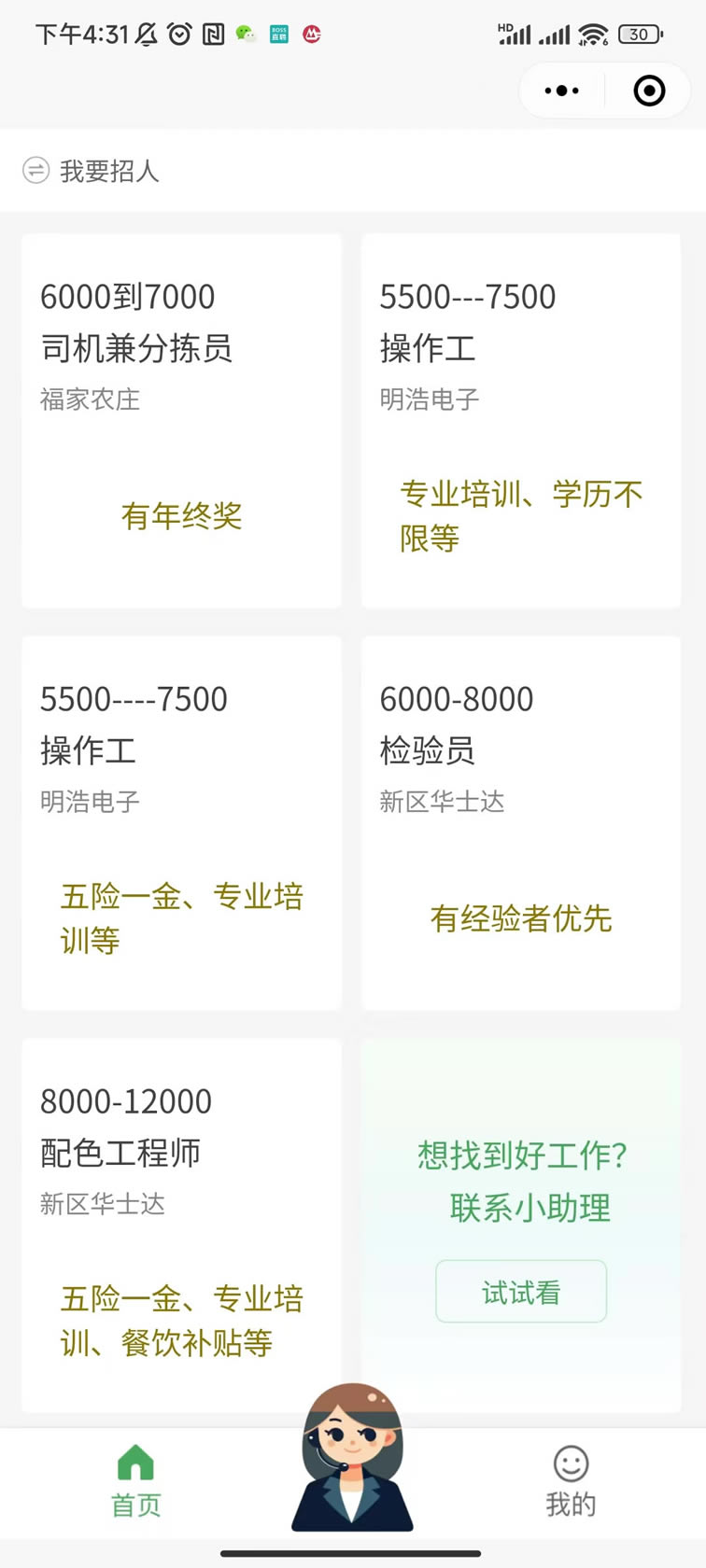Go to the 首页 tab
The width and height of the screenshot is (706, 1568).
pyautogui.click(x=136, y=1482)
